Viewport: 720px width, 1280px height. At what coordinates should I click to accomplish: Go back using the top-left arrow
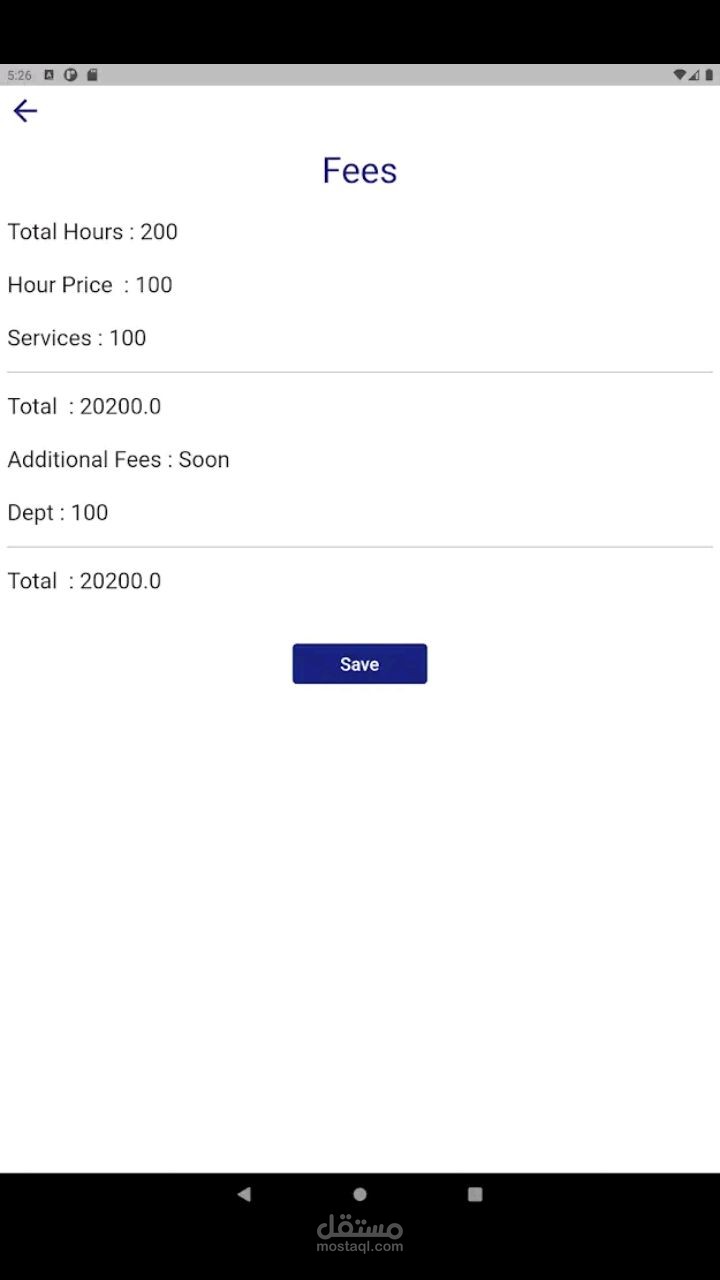25,111
